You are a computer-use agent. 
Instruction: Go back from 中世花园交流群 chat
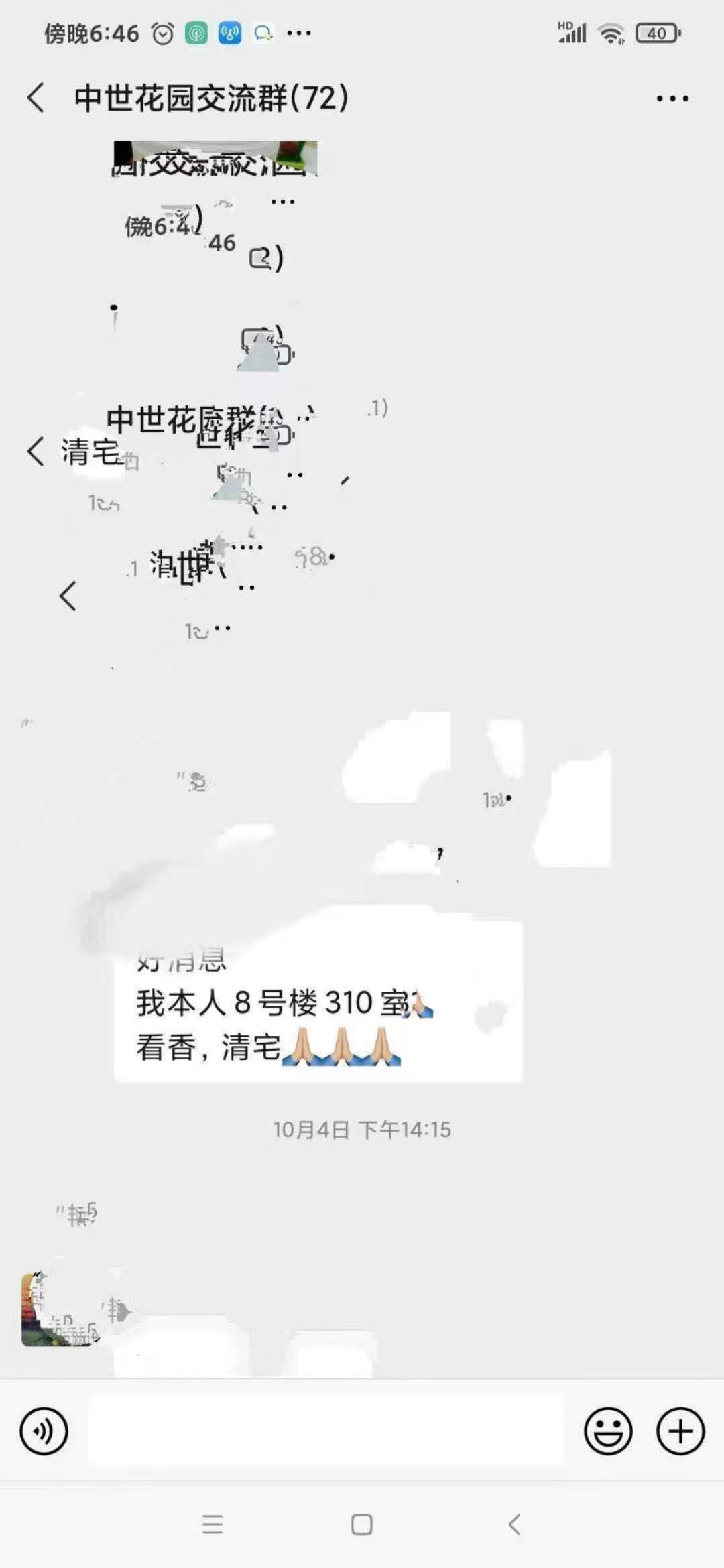[x=36, y=98]
